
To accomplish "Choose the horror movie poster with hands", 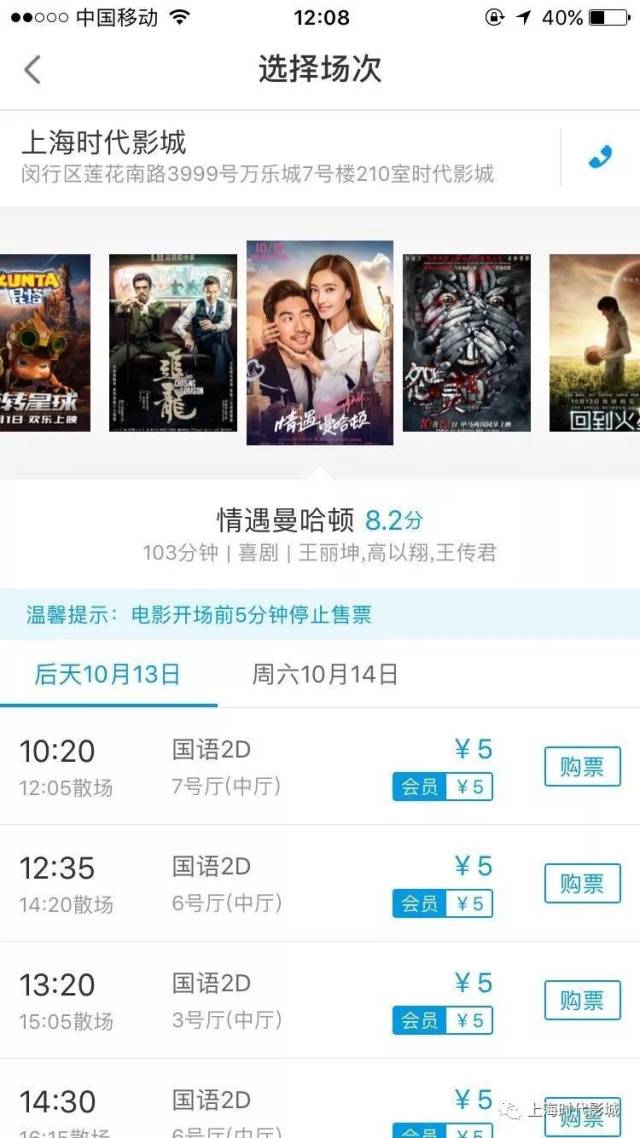I will 466,342.
